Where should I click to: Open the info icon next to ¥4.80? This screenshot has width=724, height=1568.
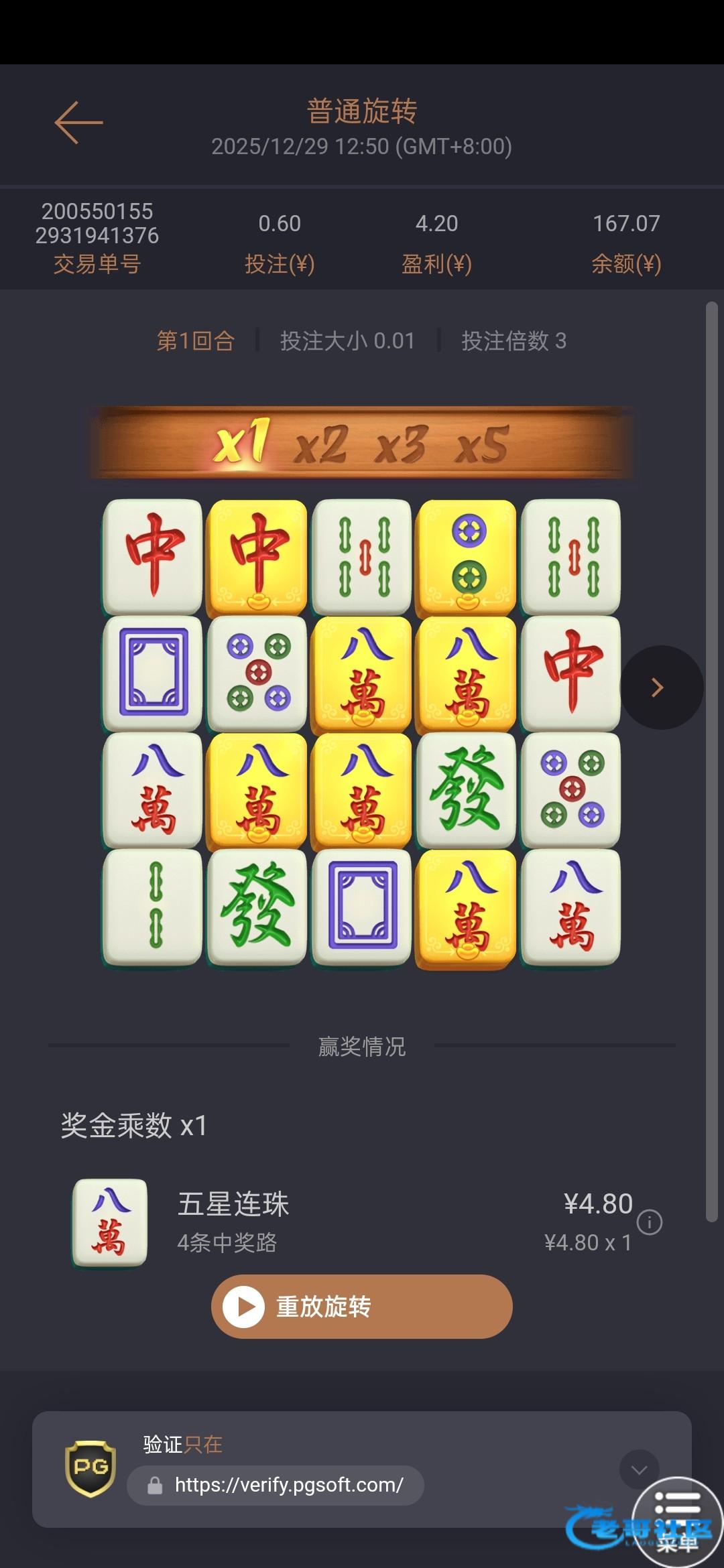[650, 1222]
